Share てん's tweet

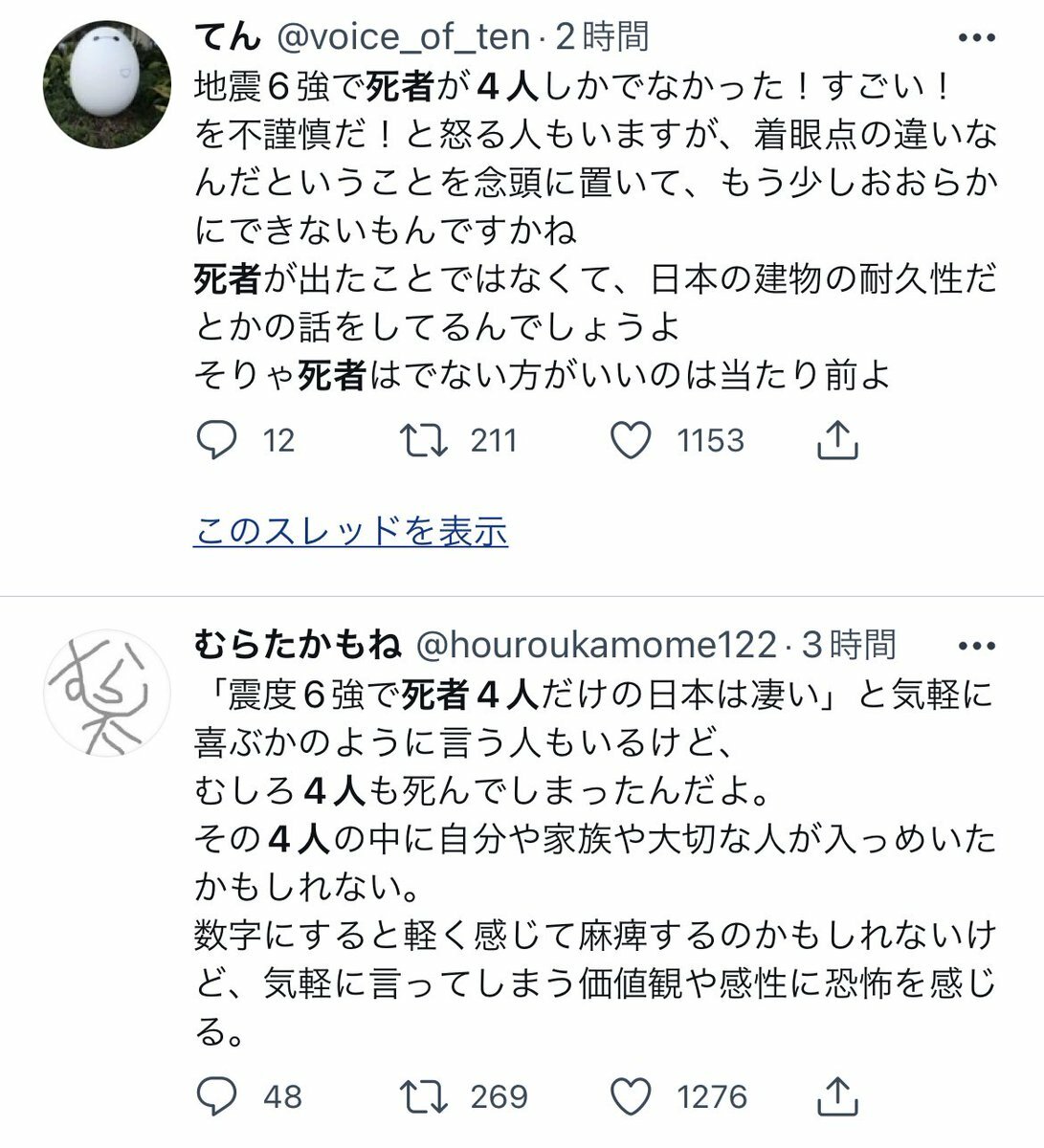(x=838, y=441)
